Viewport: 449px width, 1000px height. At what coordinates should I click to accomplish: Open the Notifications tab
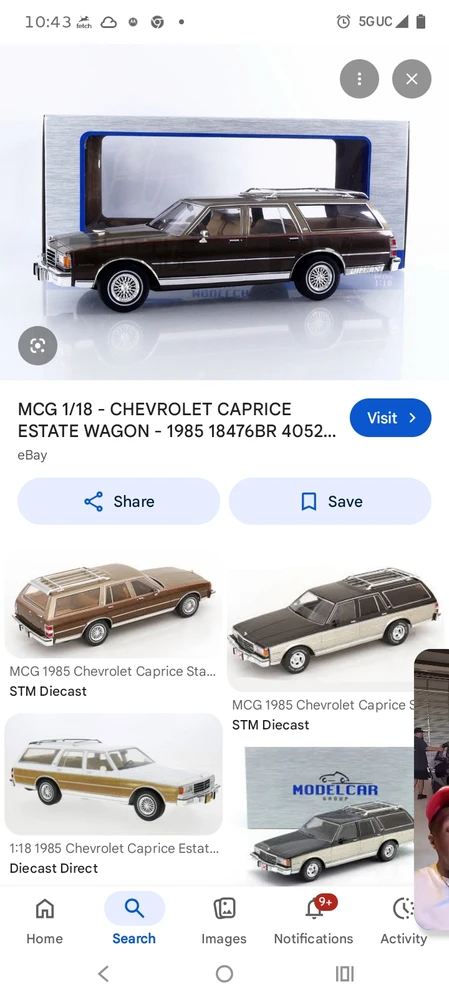tap(313, 920)
